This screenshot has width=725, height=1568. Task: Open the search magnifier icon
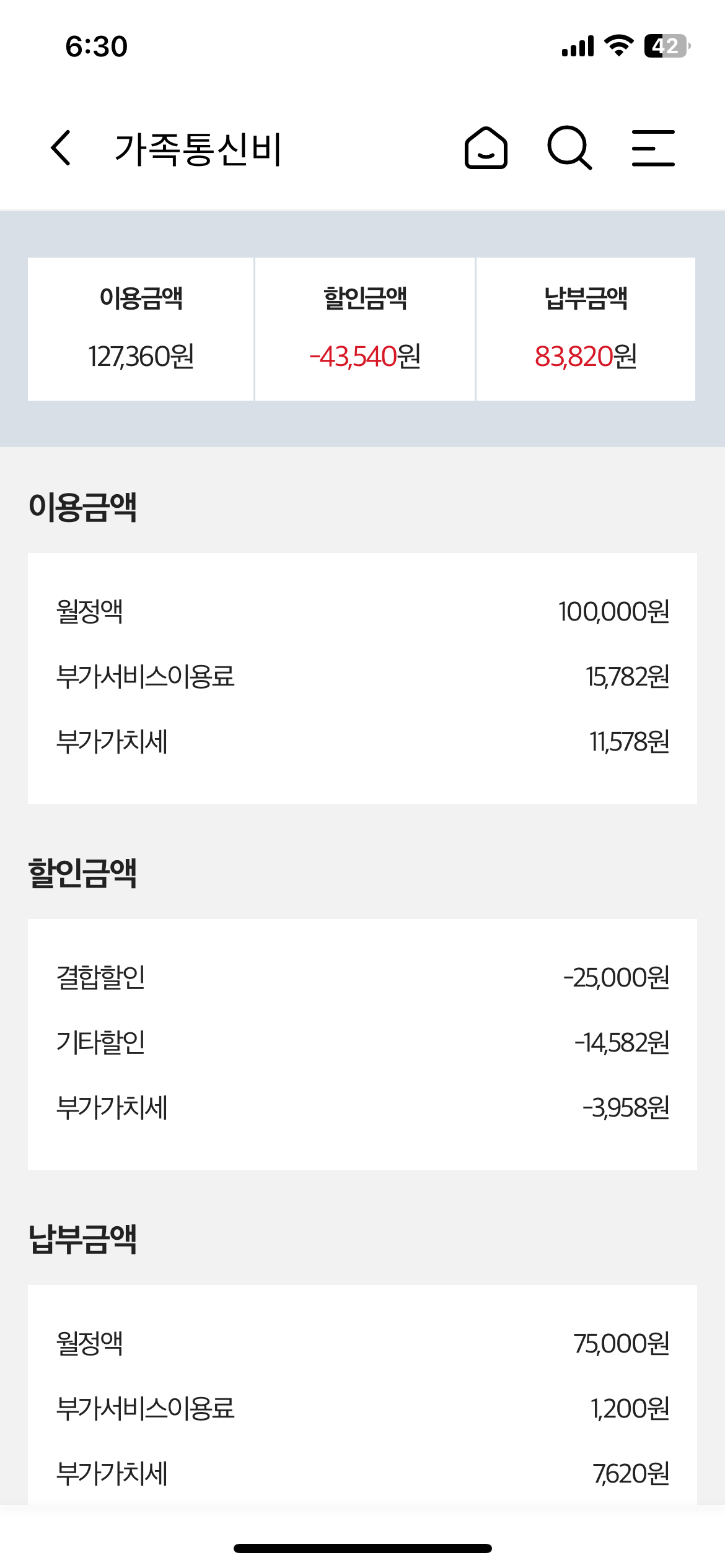click(569, 148)
